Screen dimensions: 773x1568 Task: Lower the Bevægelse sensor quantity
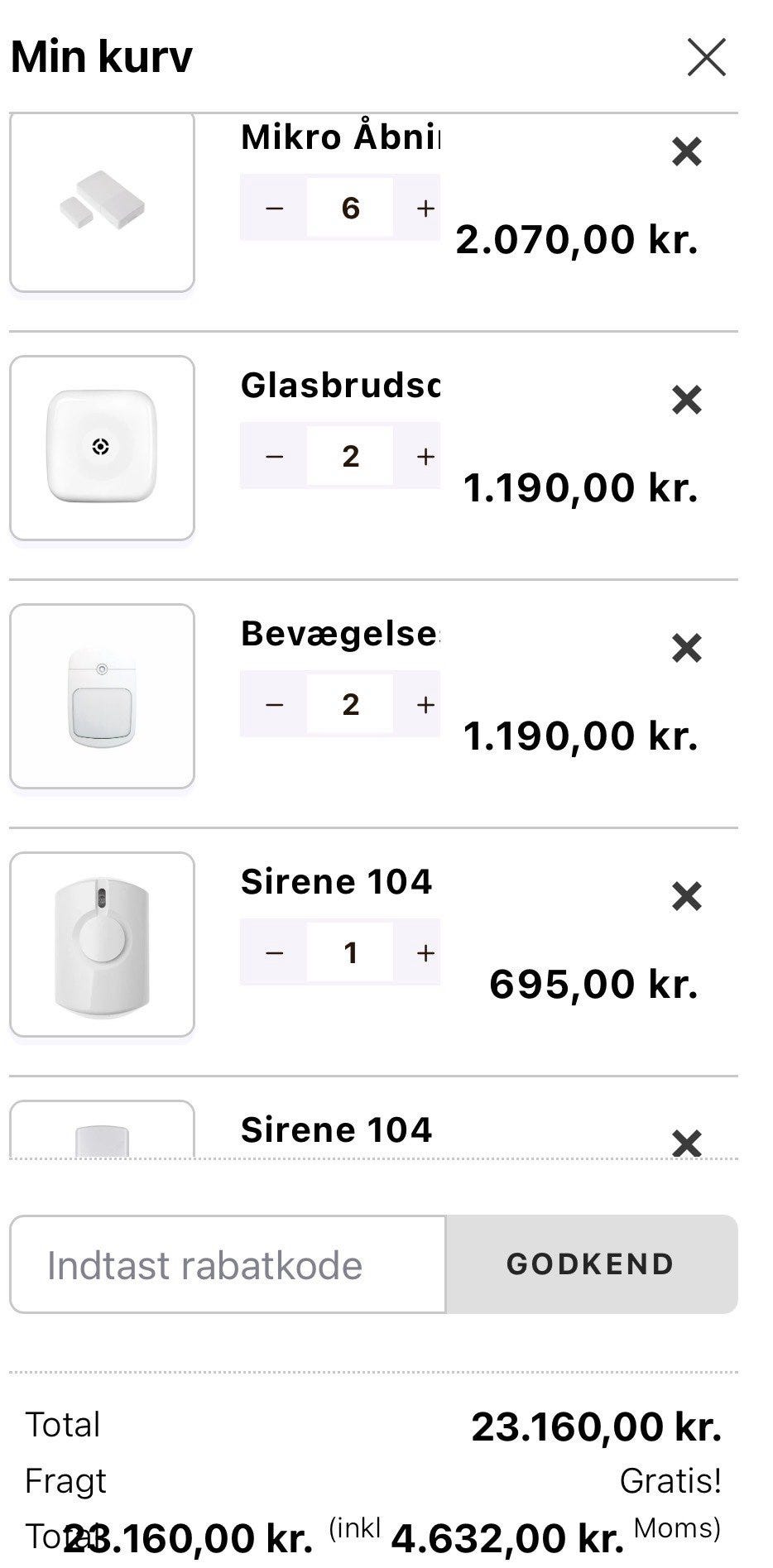(x=274, y=704)
